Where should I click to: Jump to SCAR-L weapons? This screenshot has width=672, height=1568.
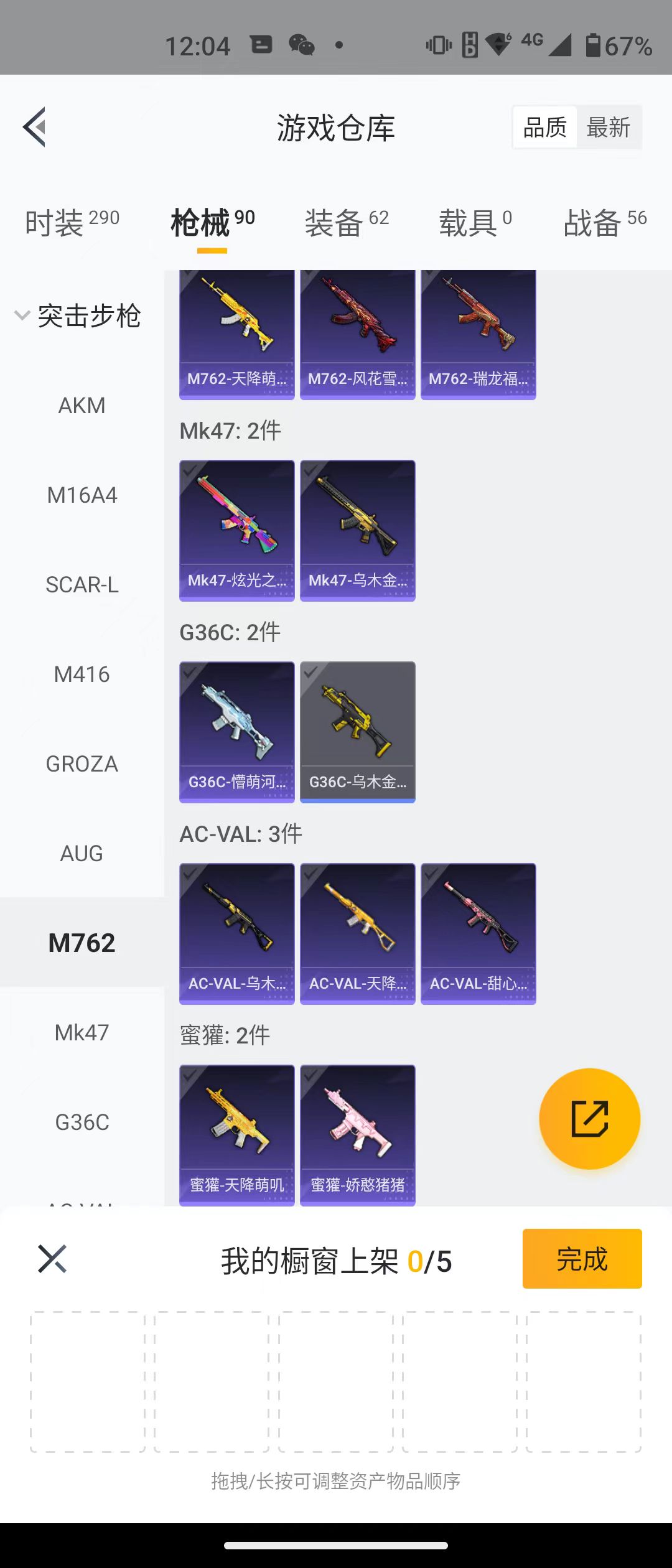point(82,585)
